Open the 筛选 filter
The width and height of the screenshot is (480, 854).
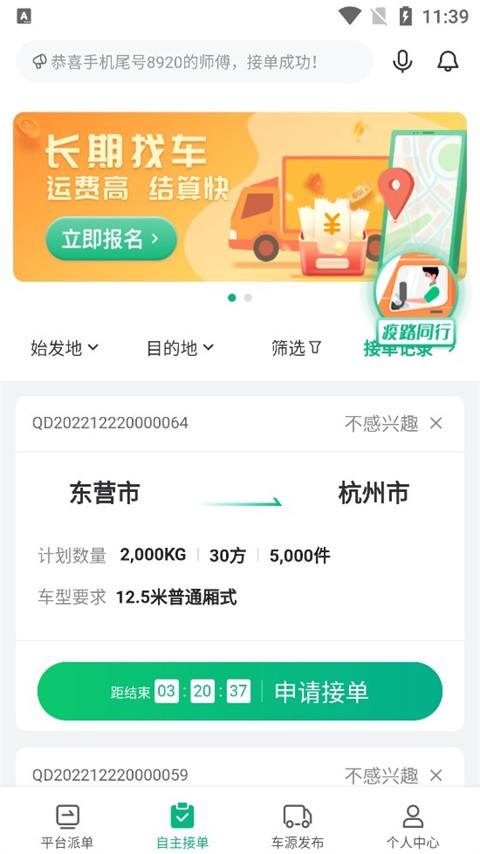(x=296, y=348)
